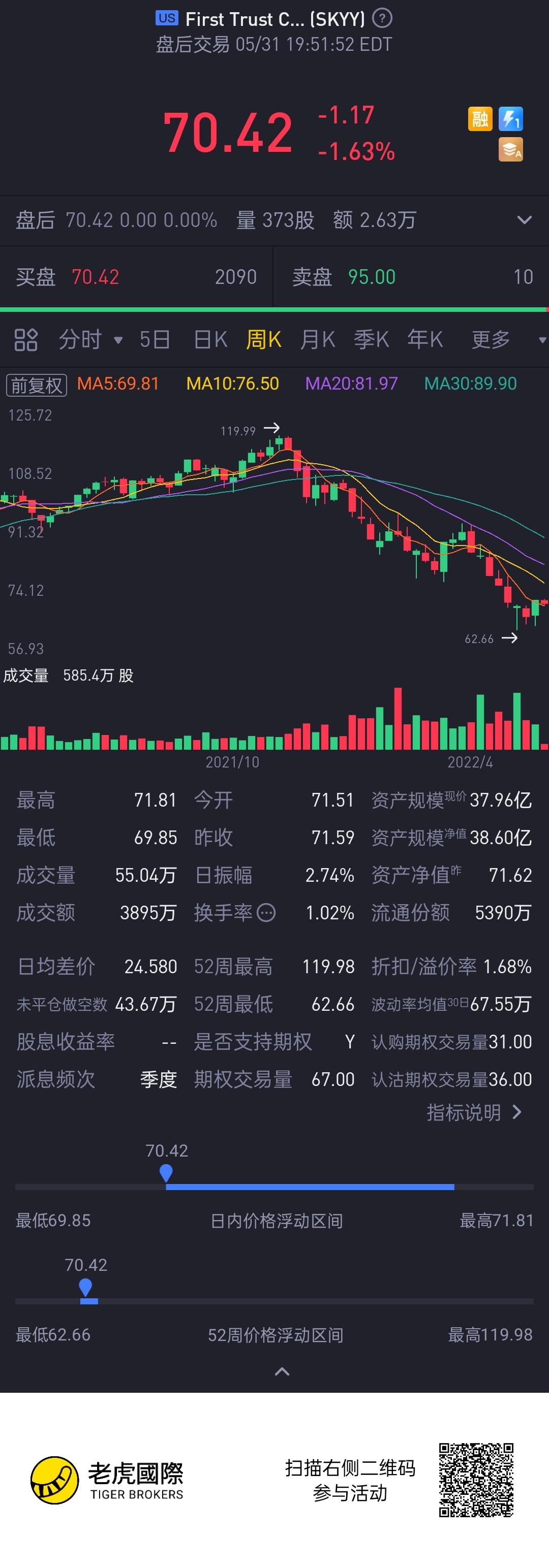Image resolution: width=549 pixels, height=1568 pixels.
Task: Open the chart layout grid icon
Action: pos(25,340)
